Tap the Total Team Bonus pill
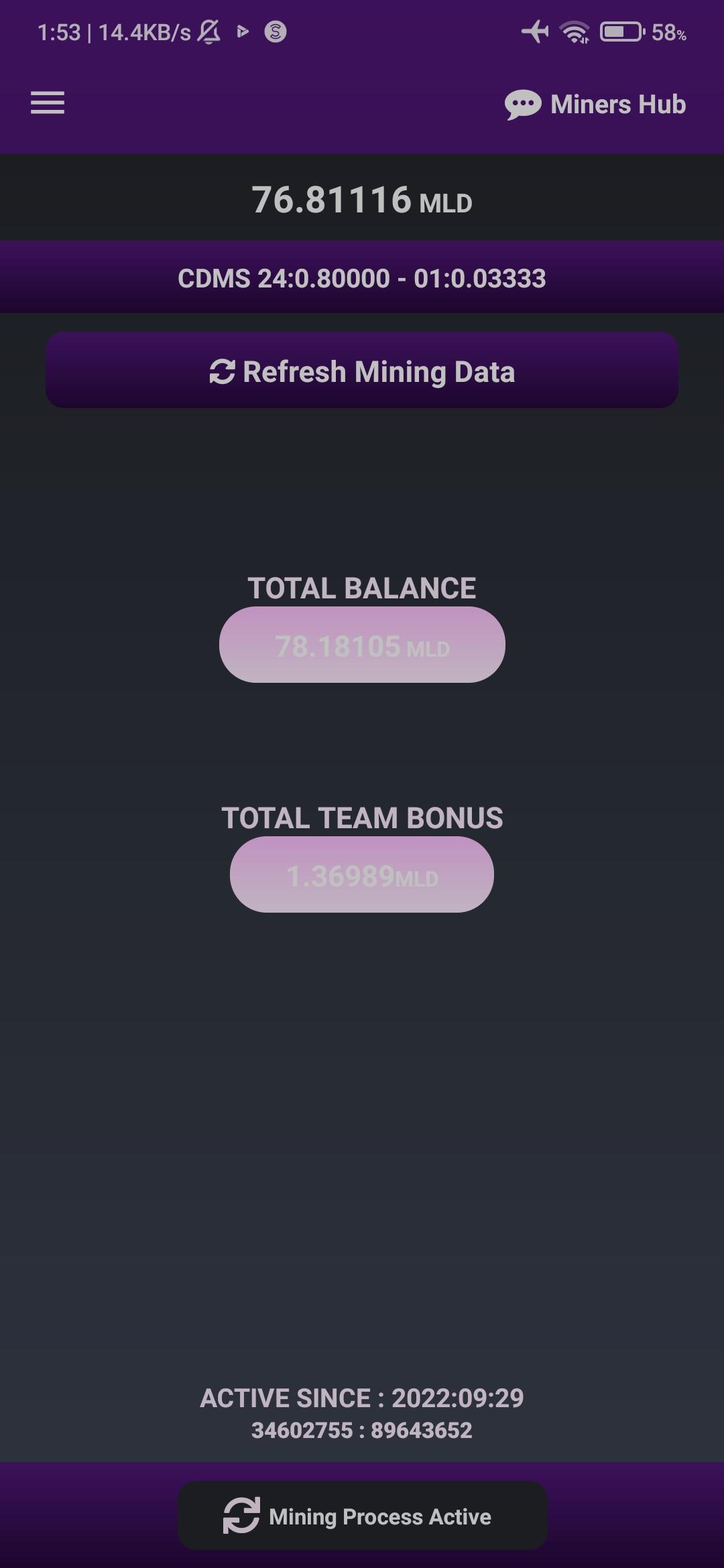724x1568 pixels. tap(362, 874)
